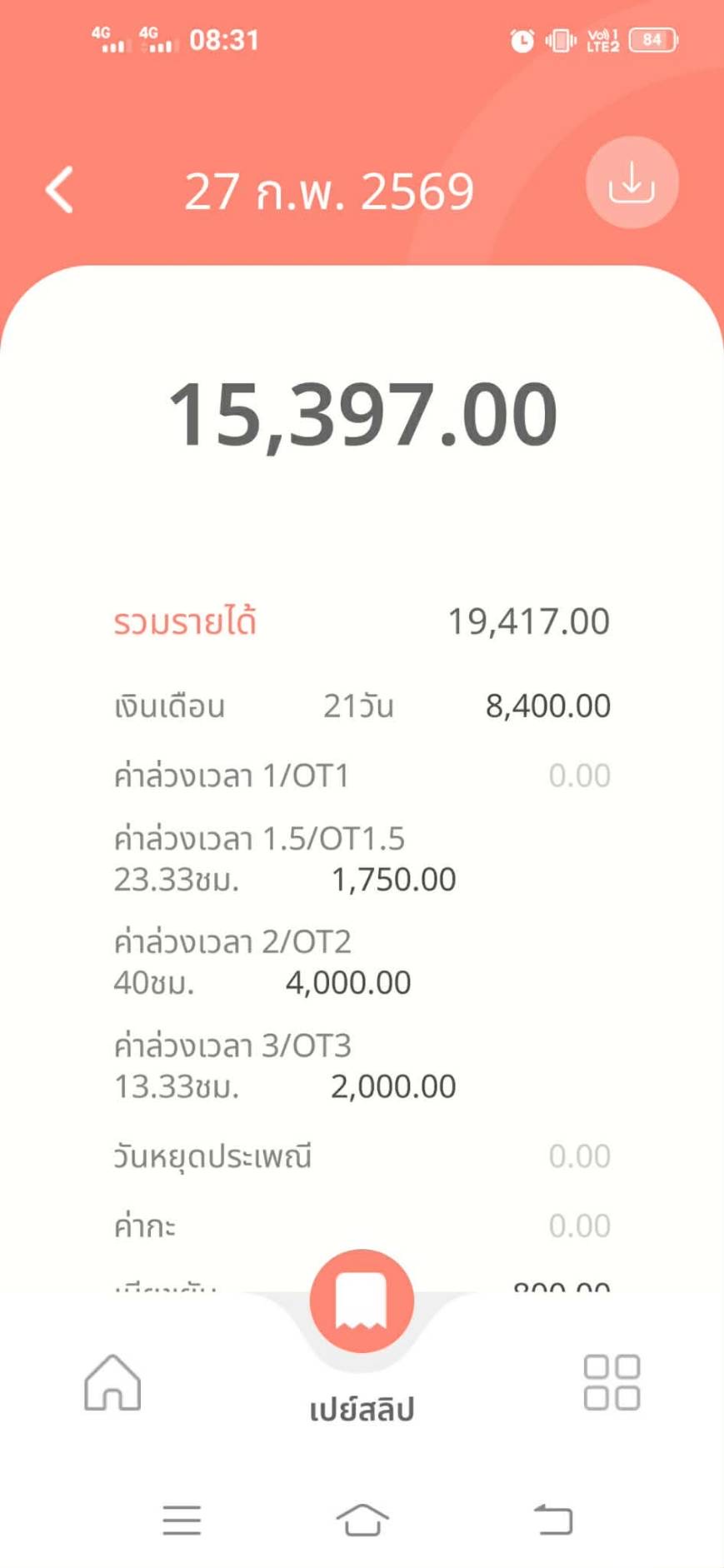This screenshot has height=1568, width=724.
Task: Open the grid menu tab
Action: (612, 1383)
